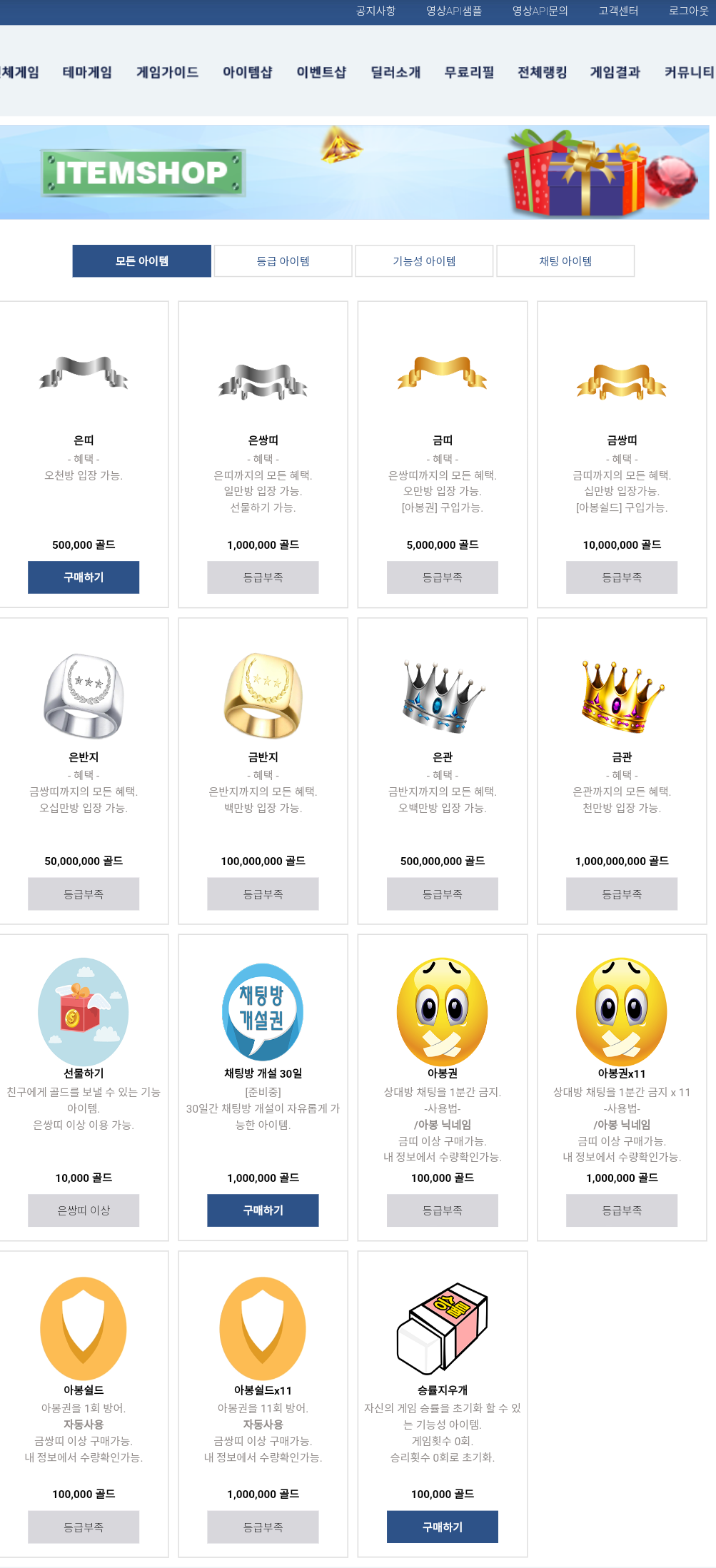Screen dimensions: 716x1568
Task: Open the 이벤트샵 menu
Action: coord(321,72)
